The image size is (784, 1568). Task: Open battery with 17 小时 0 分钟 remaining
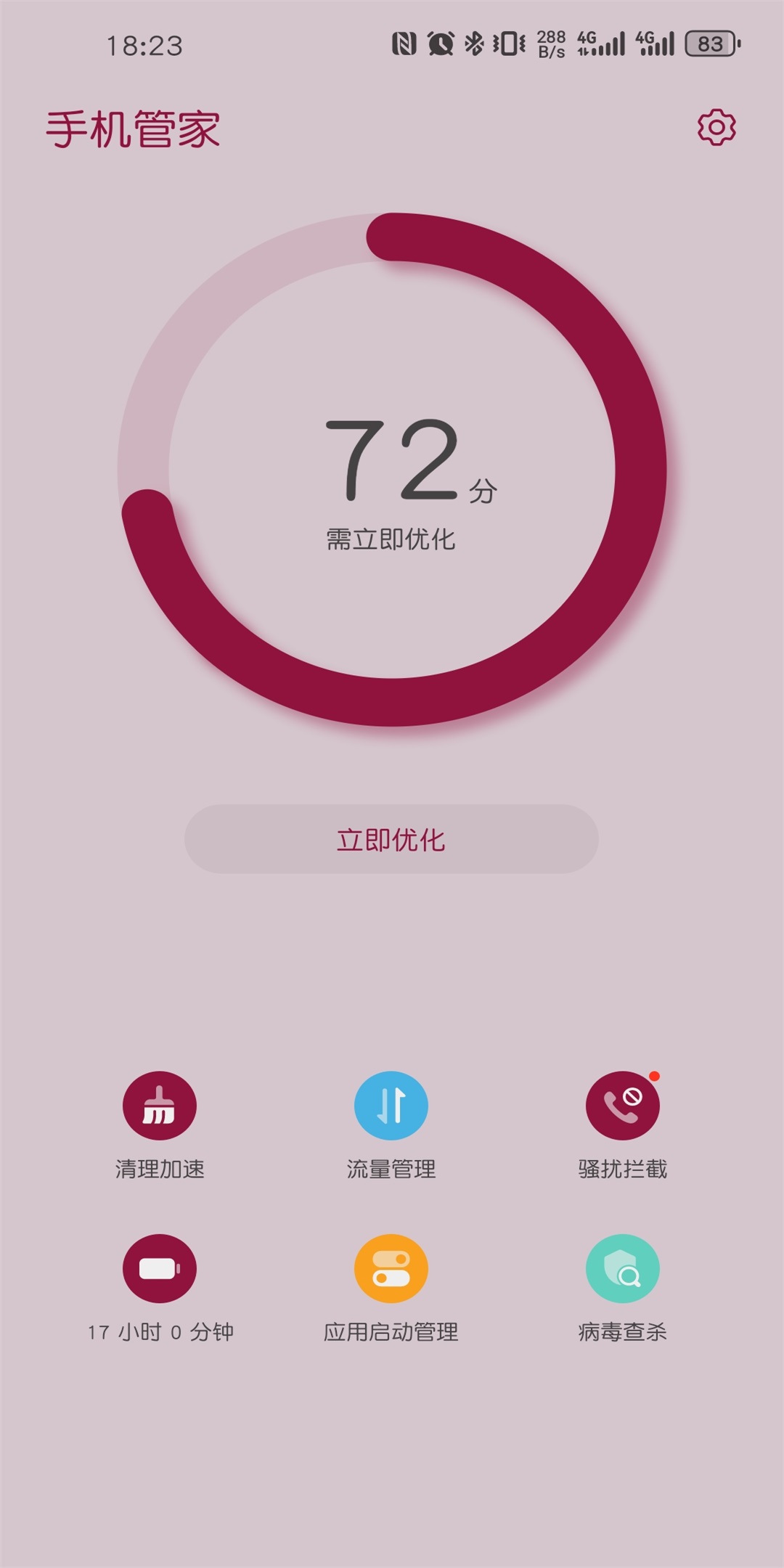pyautogui.click(x=160, y=1269)
